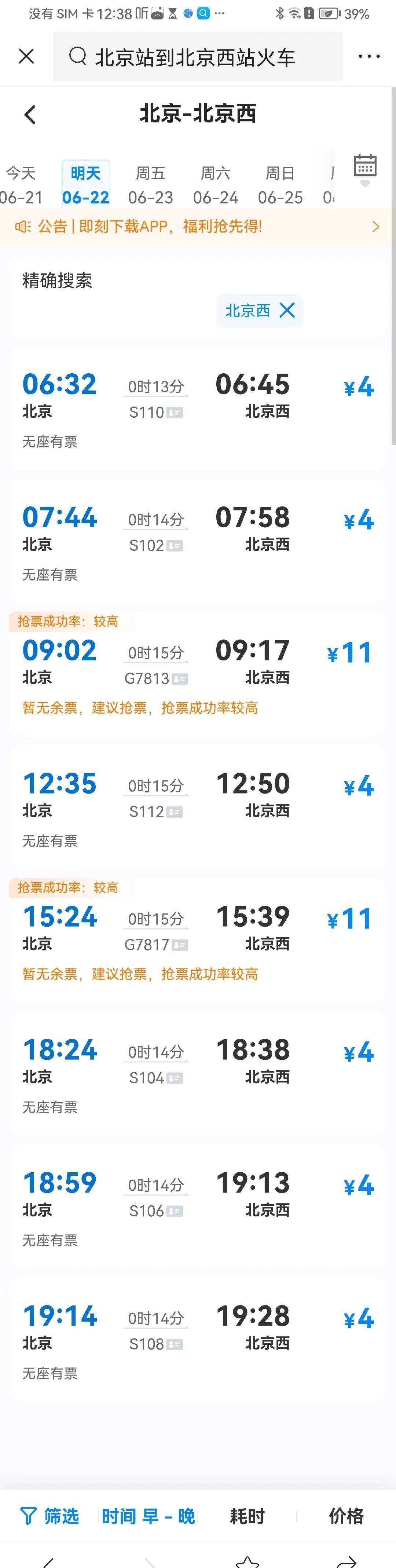Sort results by 耗时
The image size is (396, 1568).
point(247,1516)
